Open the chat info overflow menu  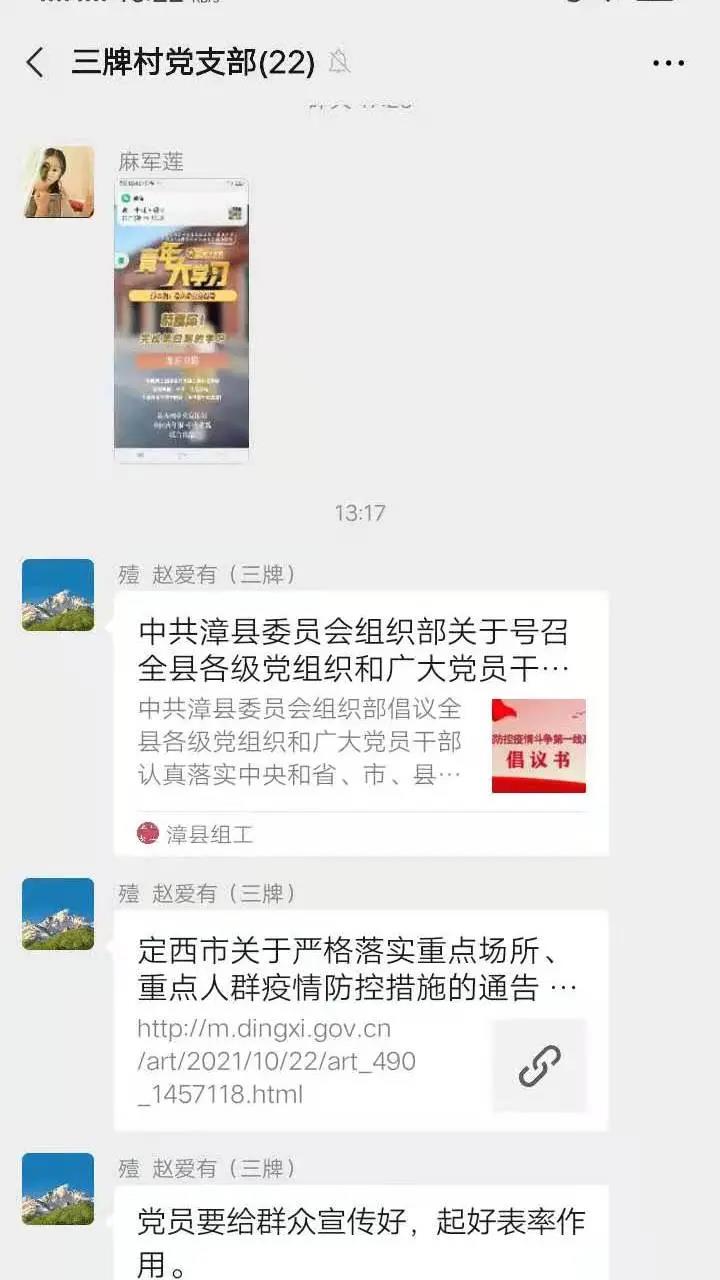coord(668,63)
